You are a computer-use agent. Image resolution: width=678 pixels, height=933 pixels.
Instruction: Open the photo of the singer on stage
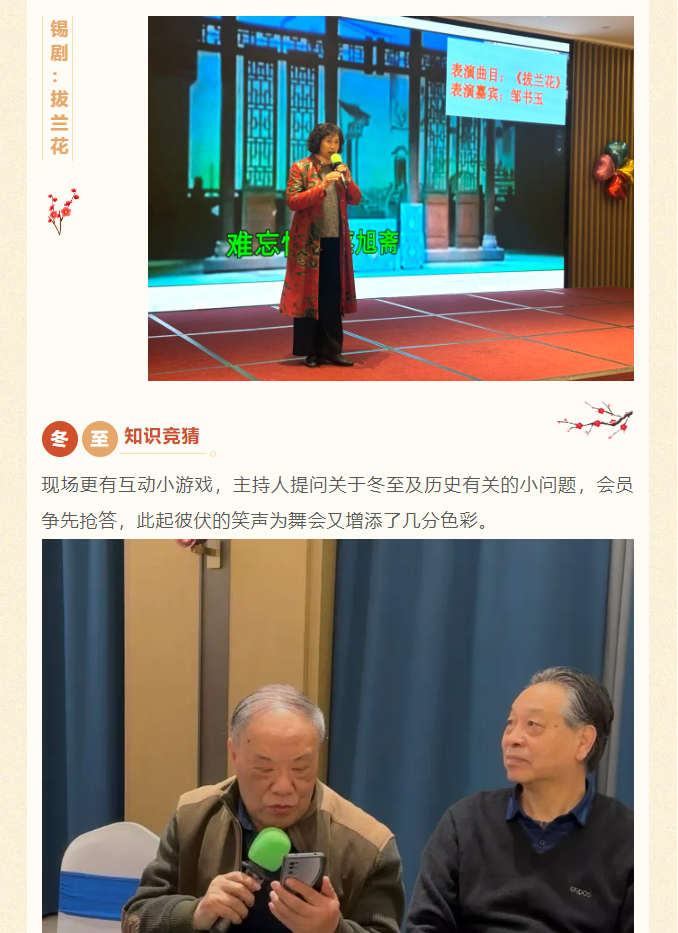(x=390, y=198)
